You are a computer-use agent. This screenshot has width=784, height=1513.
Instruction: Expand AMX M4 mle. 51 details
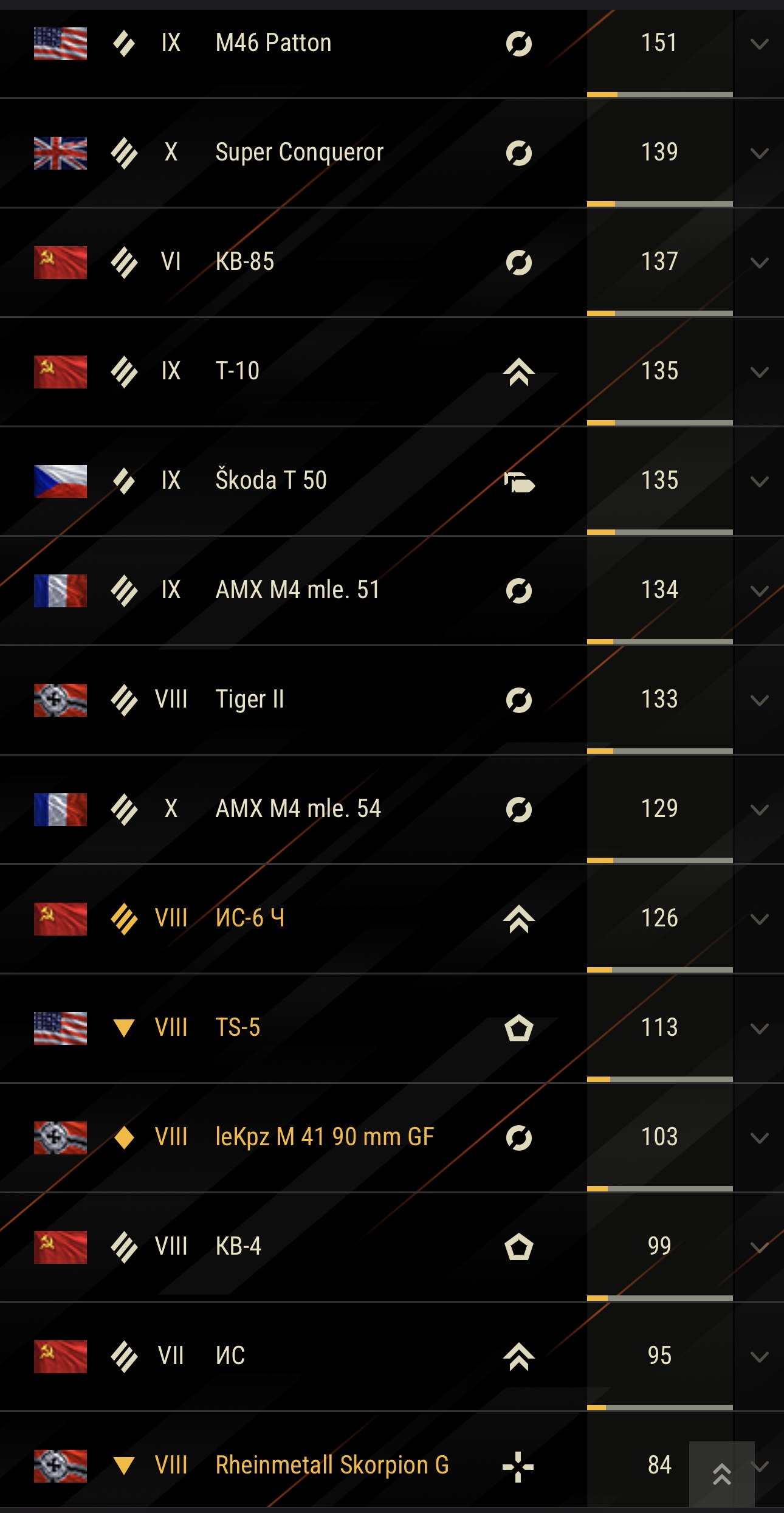tap(759, 591)
